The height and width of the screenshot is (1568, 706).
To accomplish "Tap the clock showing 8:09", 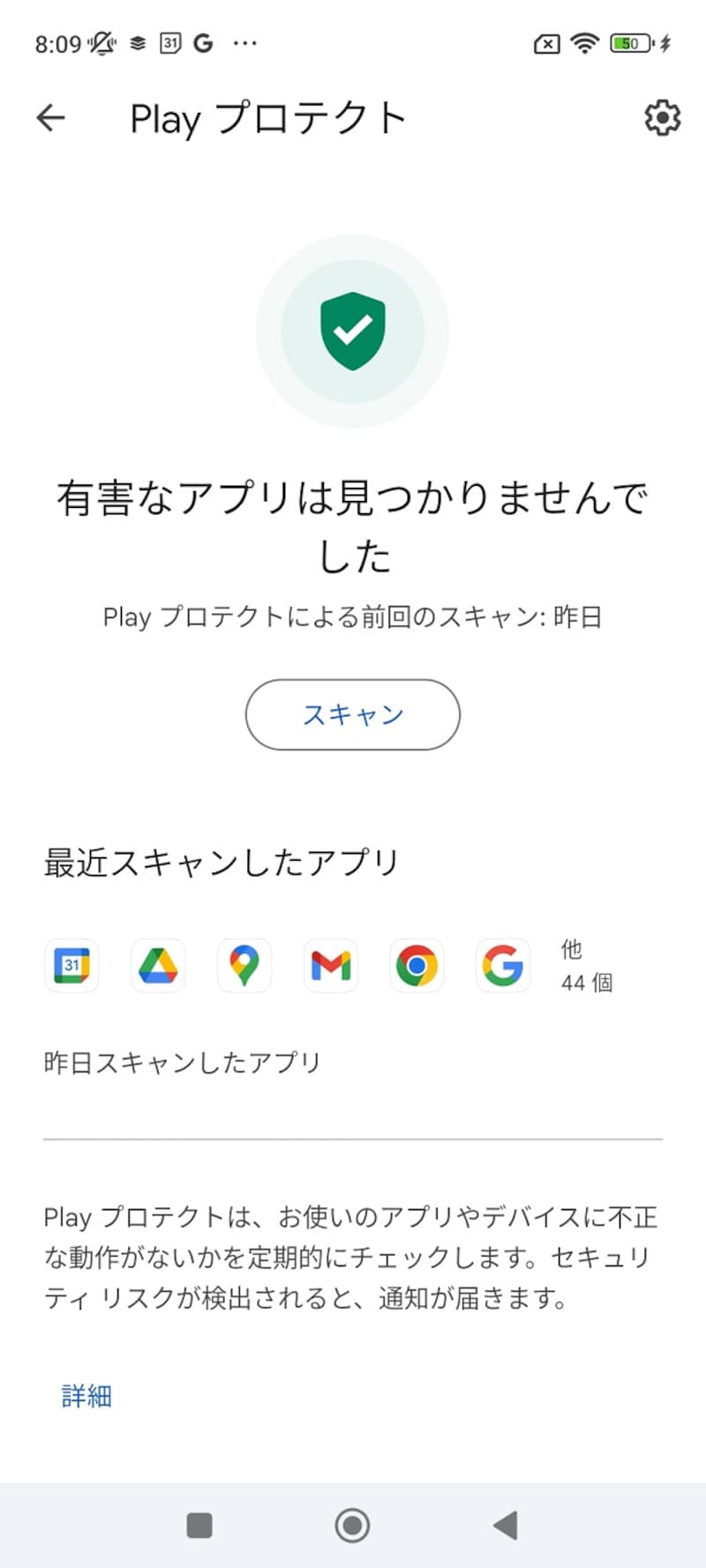I will click(x=59, y=41).
